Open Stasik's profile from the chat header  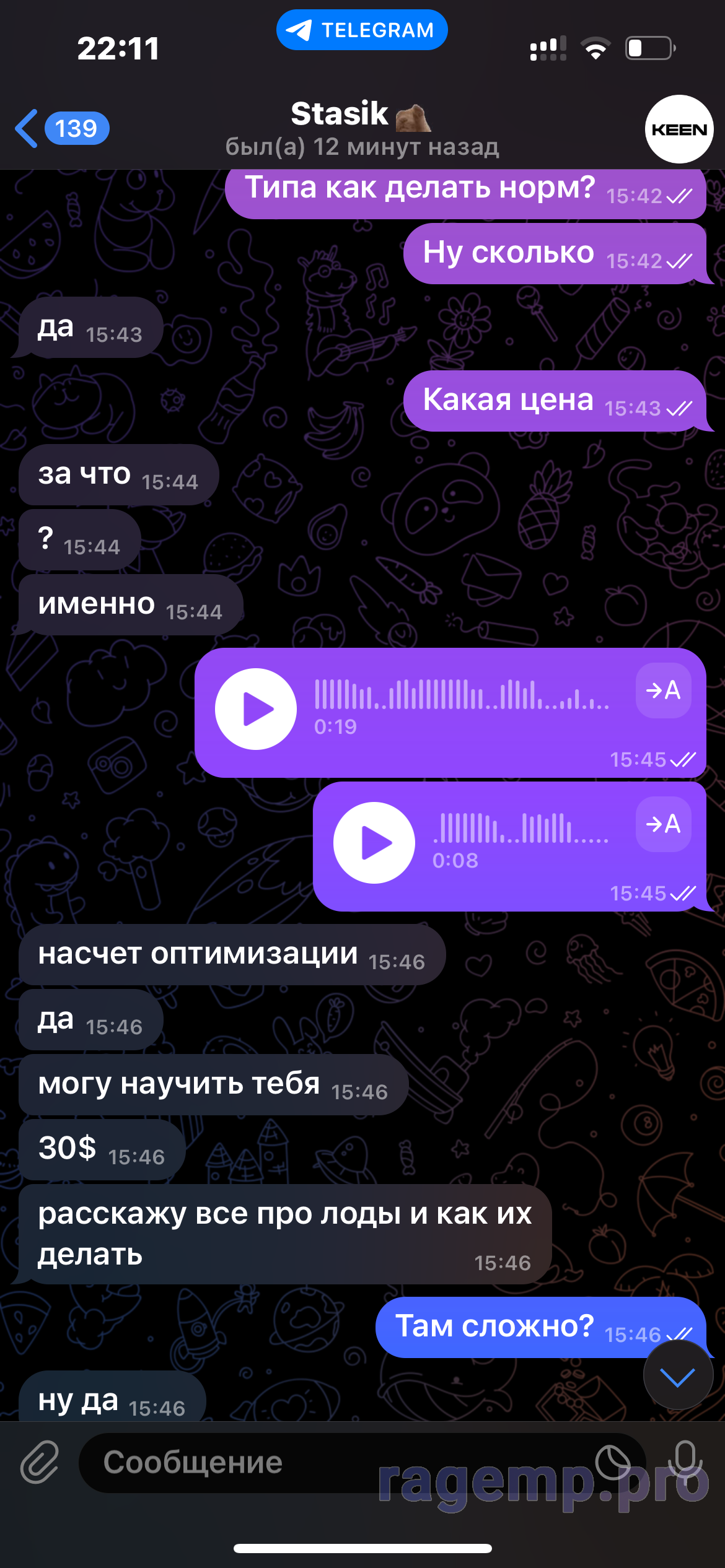(362, 128)
